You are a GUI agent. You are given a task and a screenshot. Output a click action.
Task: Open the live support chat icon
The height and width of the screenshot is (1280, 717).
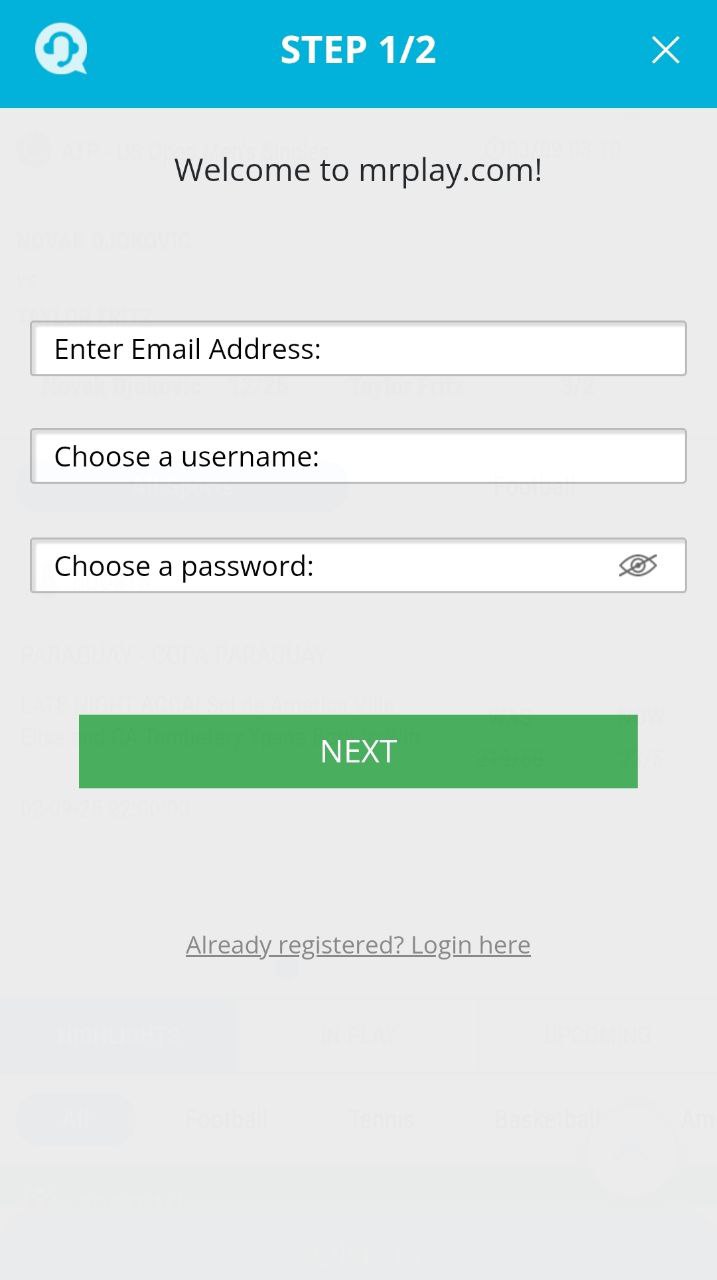point(60,49)
